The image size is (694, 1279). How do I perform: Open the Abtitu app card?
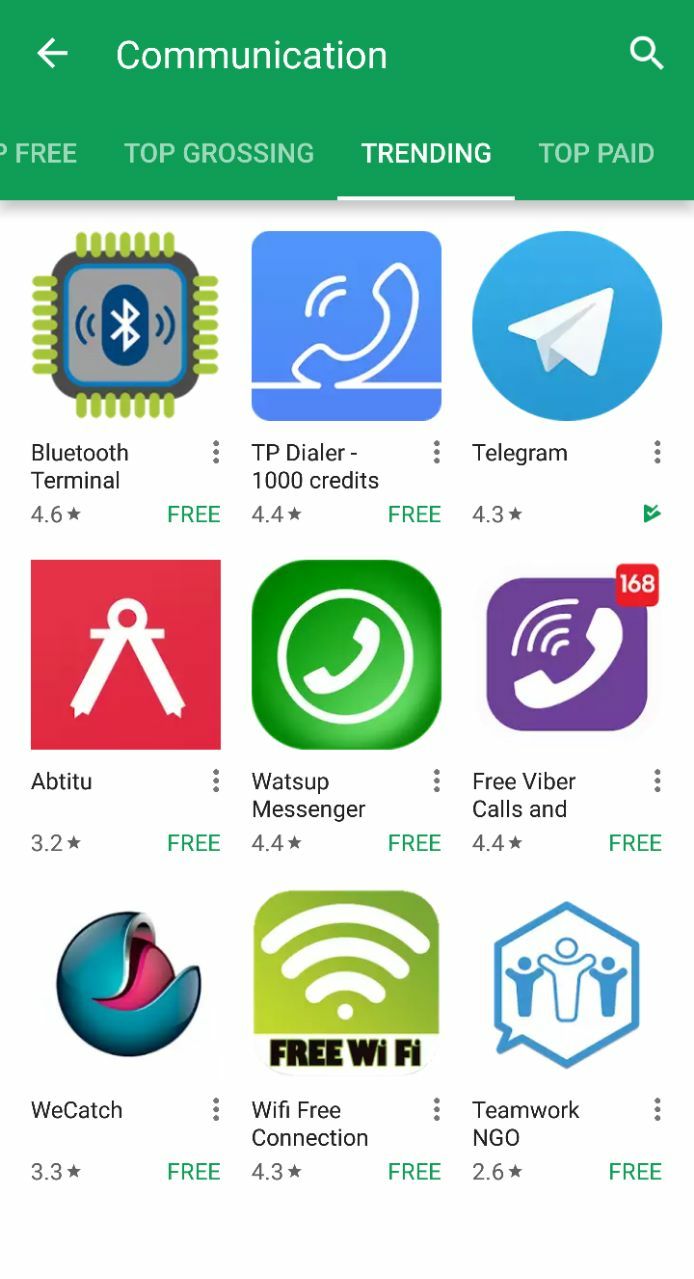(125, 655)
